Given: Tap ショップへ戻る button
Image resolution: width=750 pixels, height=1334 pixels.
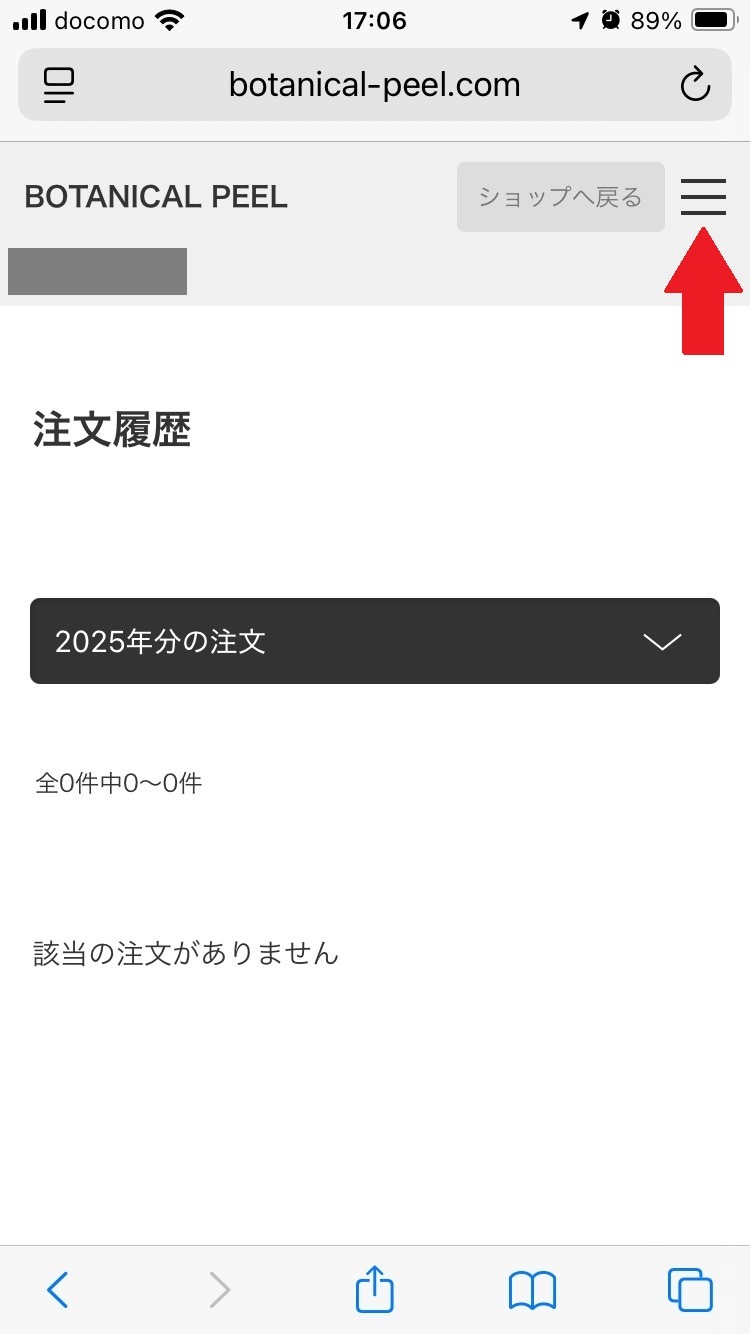Looking at the screenshot, I should [560, 197].
